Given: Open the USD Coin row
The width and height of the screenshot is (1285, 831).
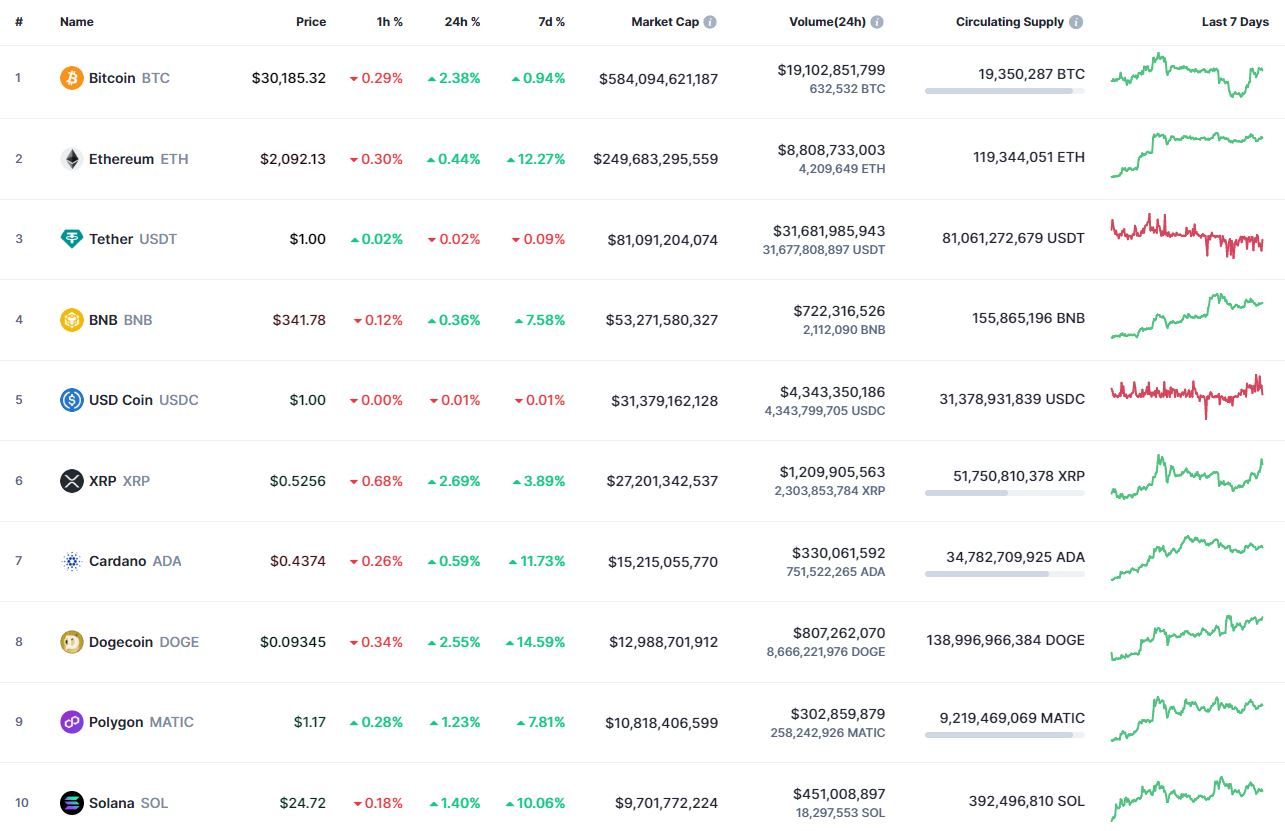Looking at the screenshot, I should pyautogui.click(x=120, y=400).
